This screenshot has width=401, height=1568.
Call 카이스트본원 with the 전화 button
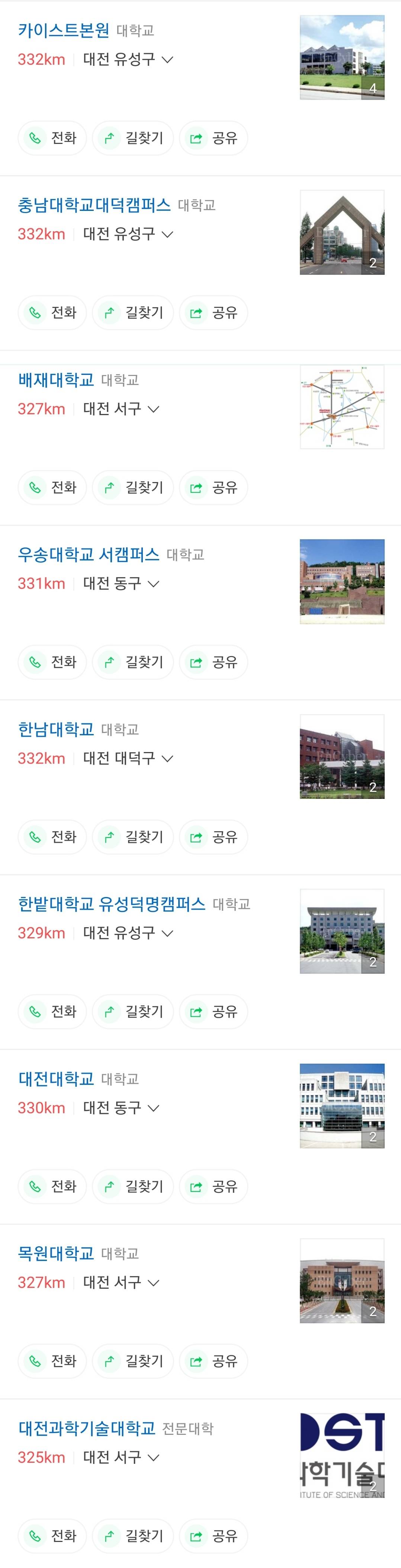pos(52,138)
